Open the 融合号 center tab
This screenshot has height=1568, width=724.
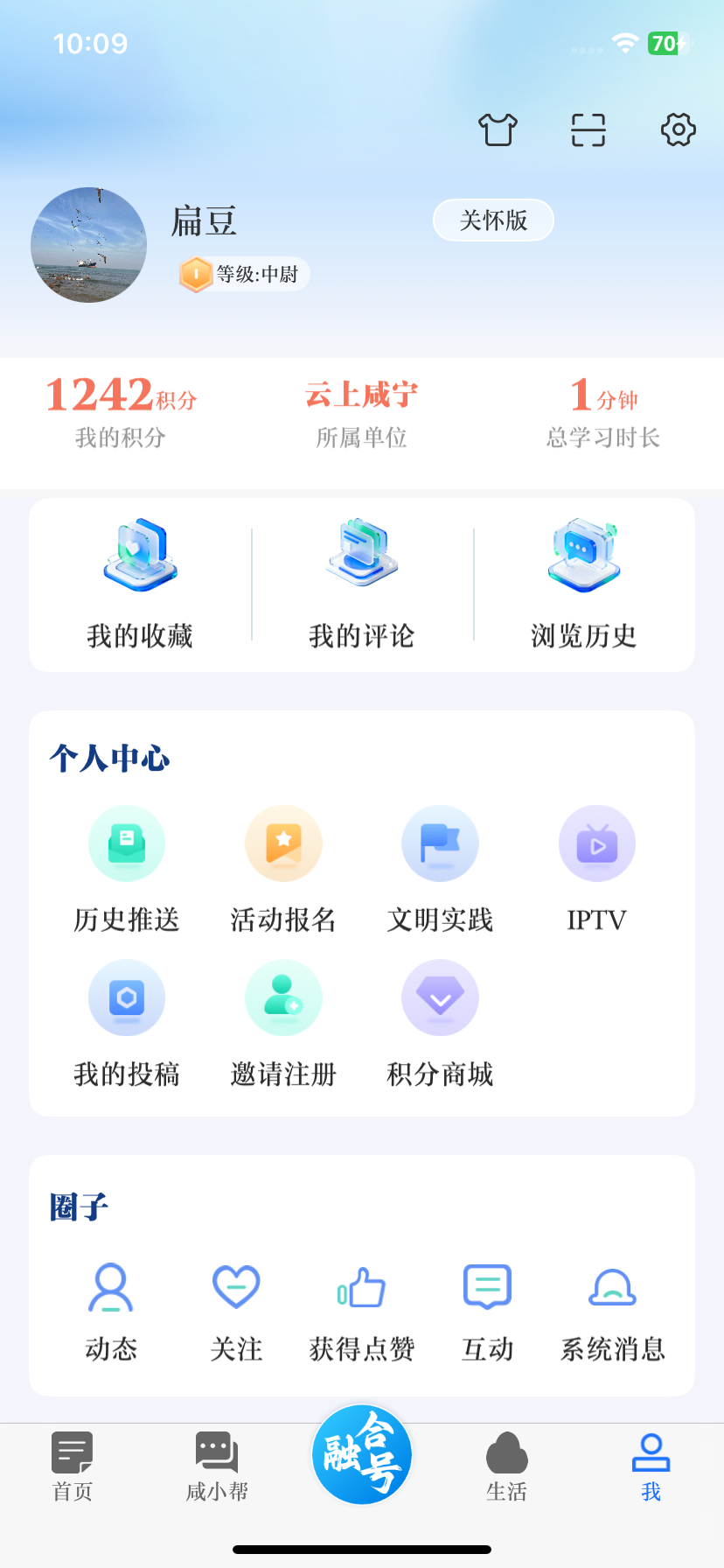(362, 1454)
